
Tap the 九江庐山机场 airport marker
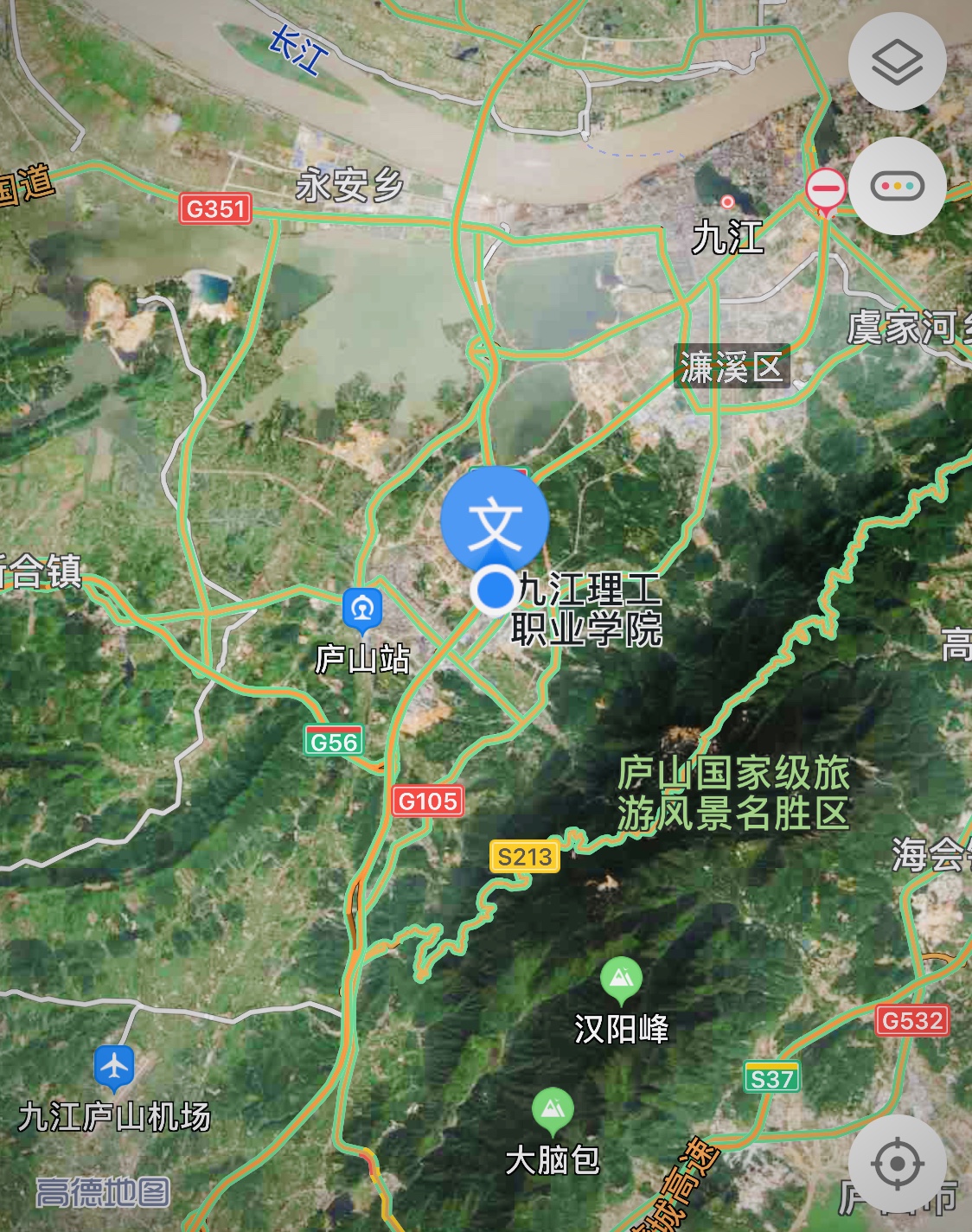(x=114, y=1067)
